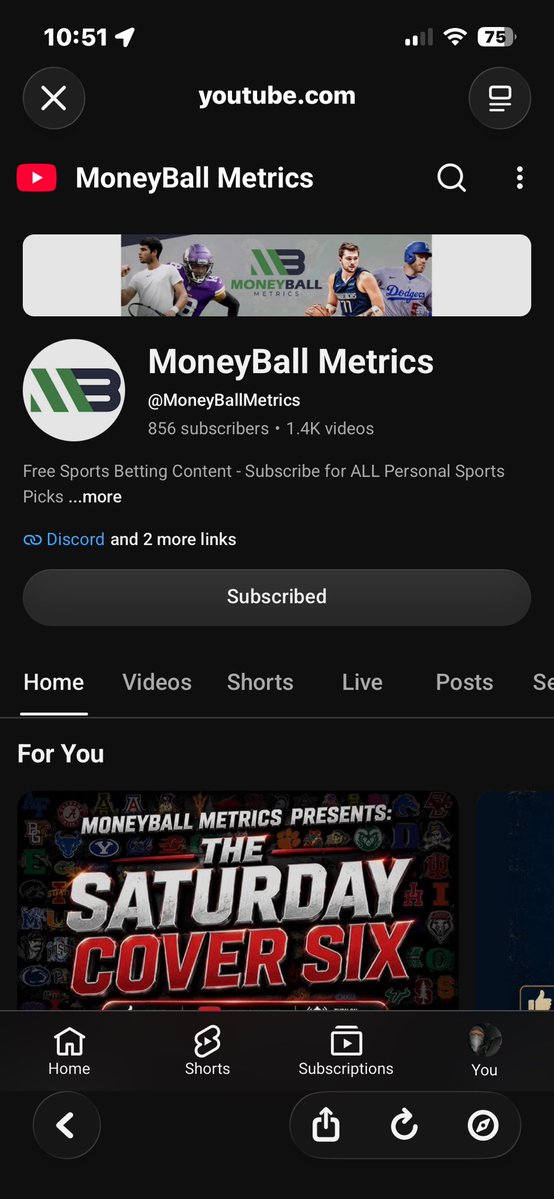Switch to the Live tab
554x1199 pixels.
tap(362, 682)
